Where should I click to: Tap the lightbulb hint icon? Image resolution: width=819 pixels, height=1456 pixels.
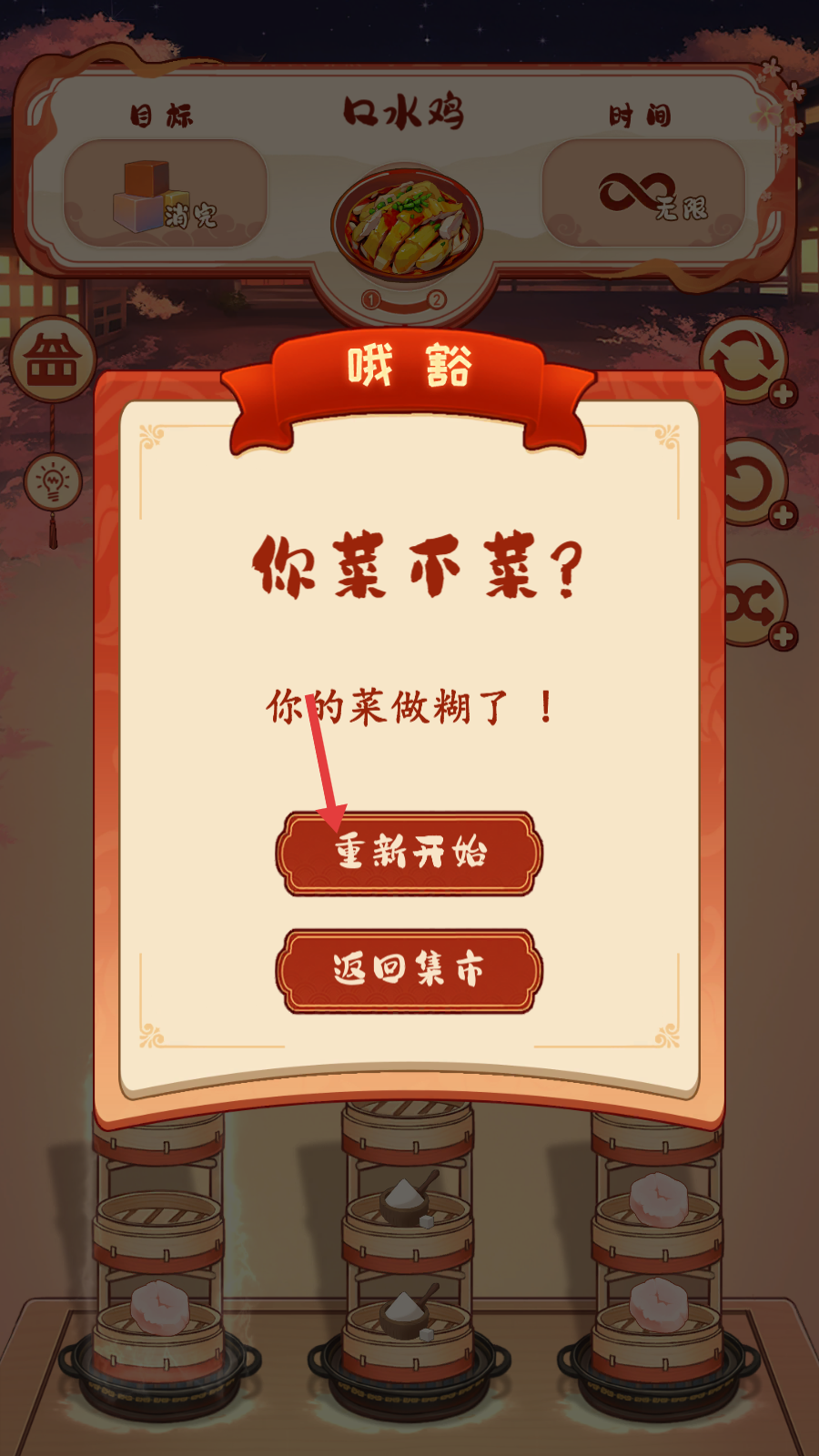click(x=53, y=481)
